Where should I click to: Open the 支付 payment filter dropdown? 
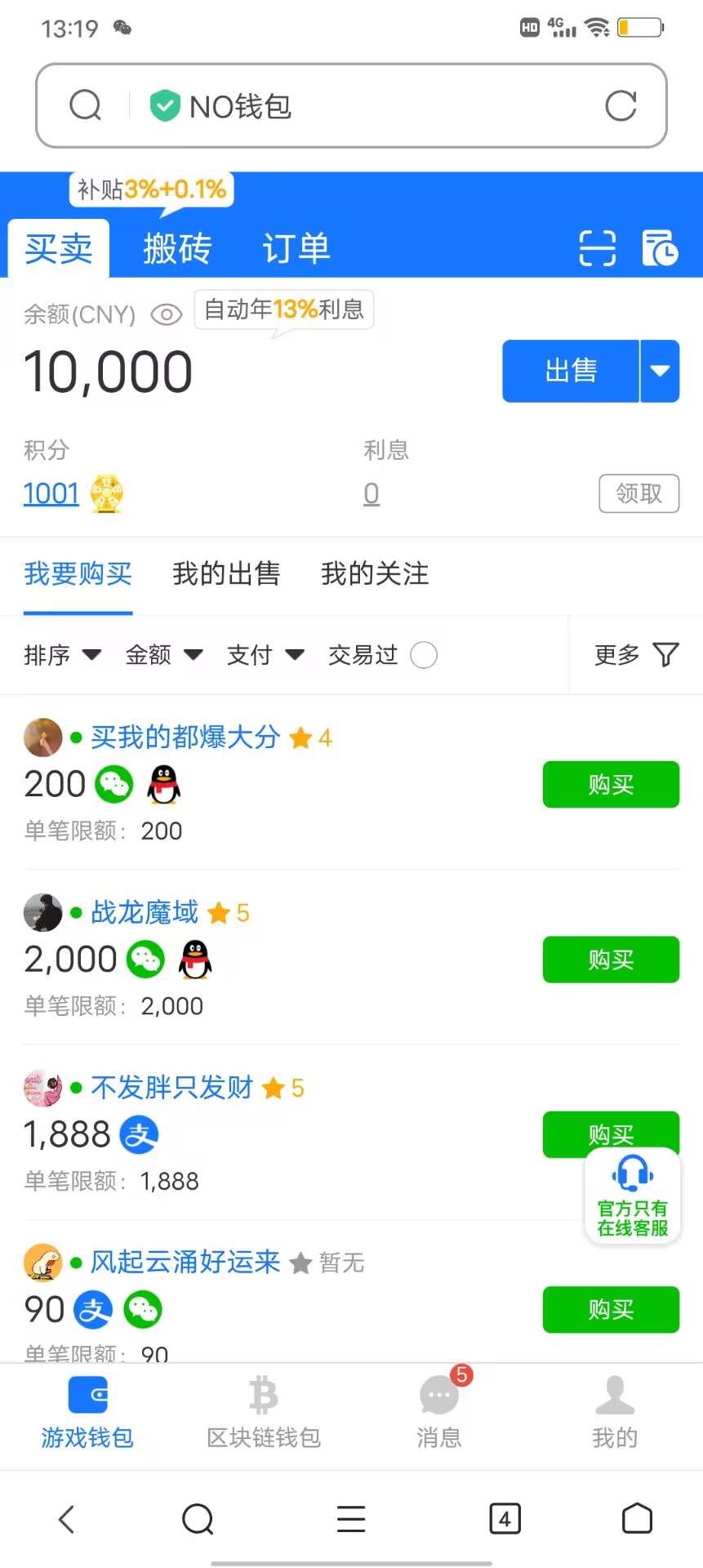tap(265, 655)
